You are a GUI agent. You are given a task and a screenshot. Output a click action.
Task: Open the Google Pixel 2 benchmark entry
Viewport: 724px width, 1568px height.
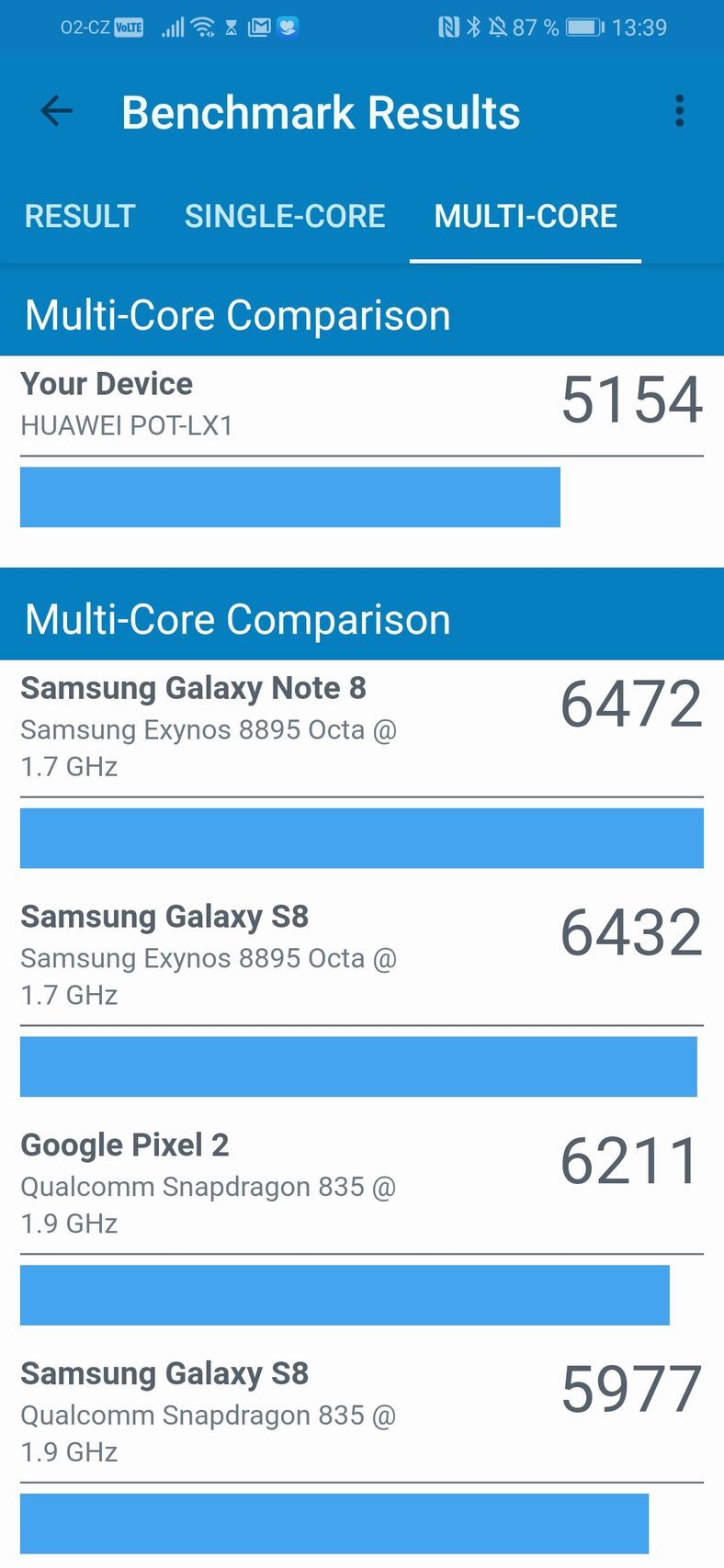[125, 1145]
